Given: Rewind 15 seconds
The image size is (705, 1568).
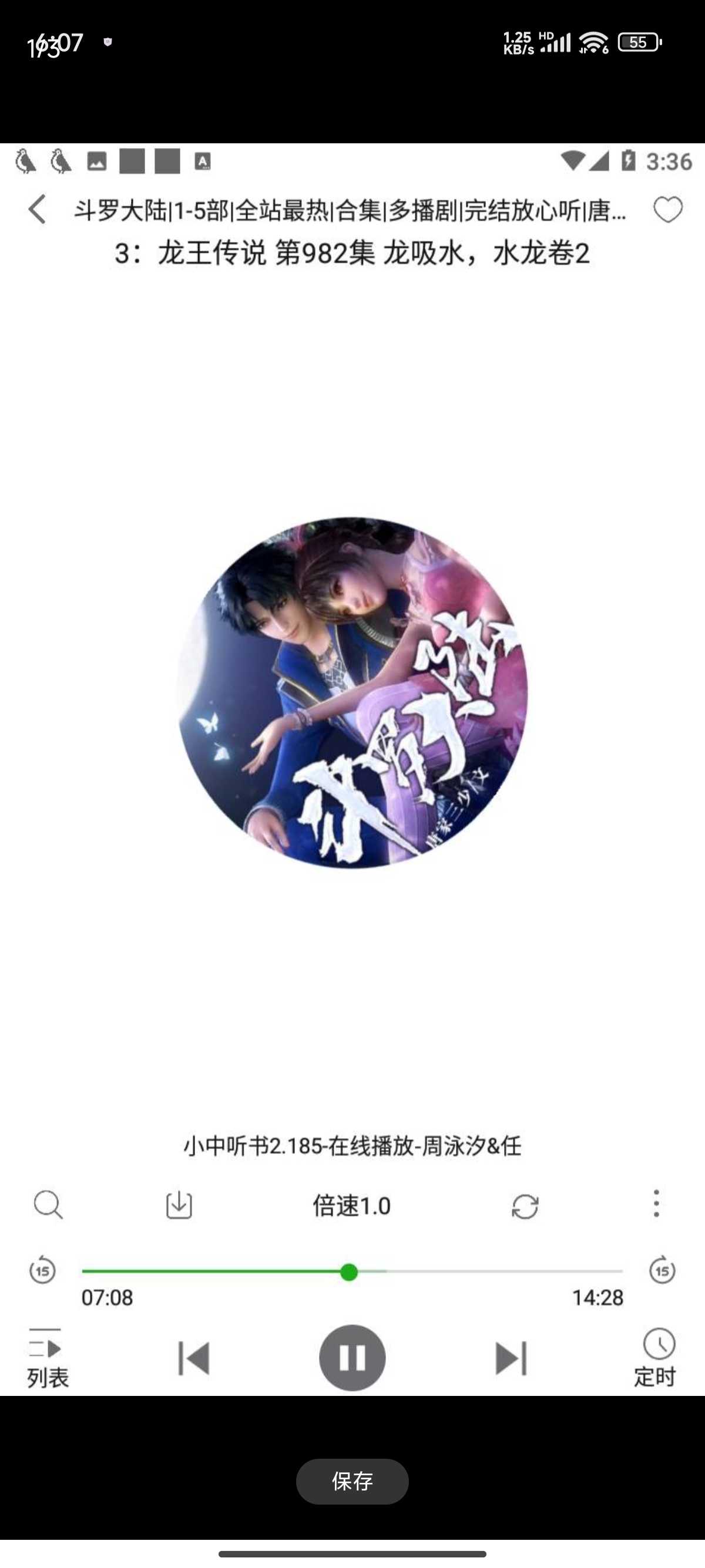Looking at the screenshot, I should (42, 1270).
